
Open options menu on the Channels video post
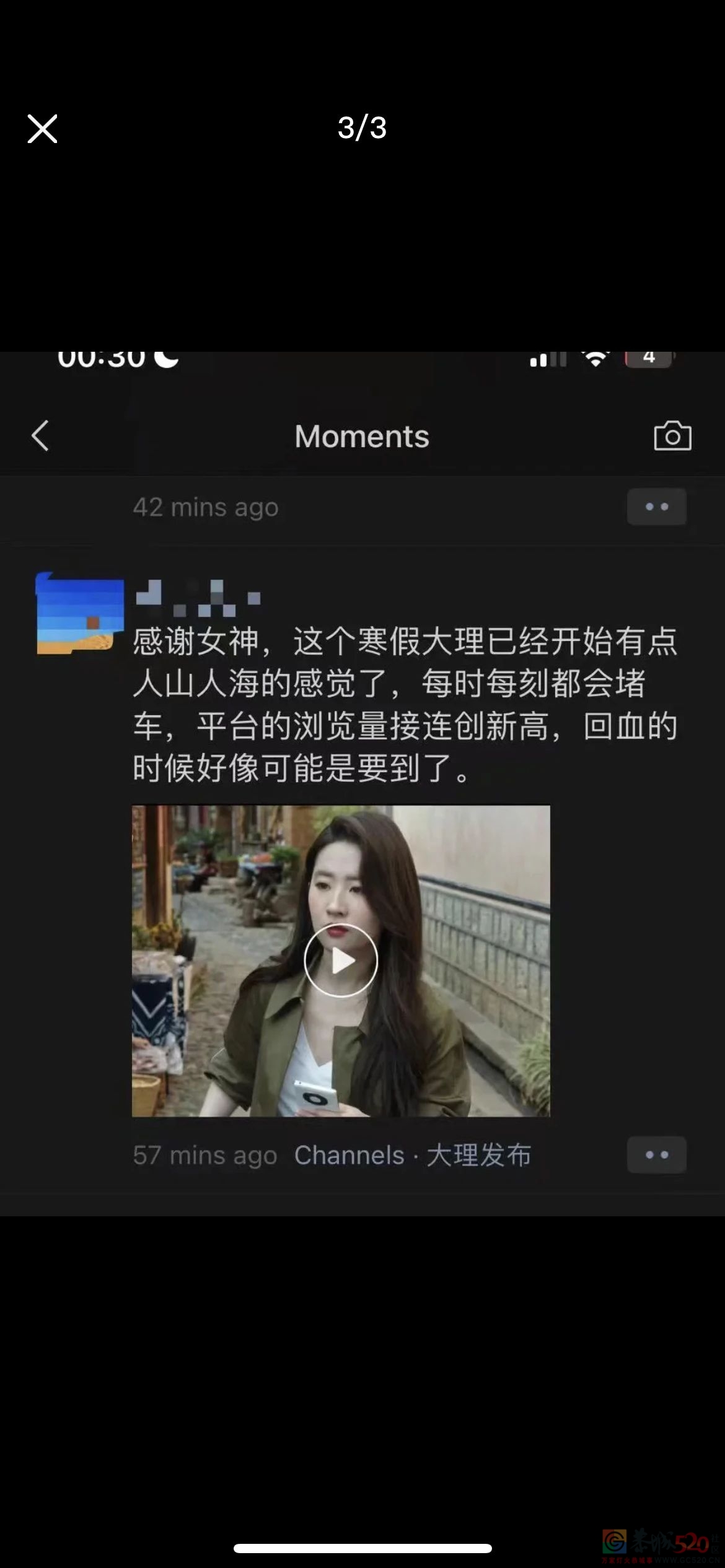coord(656,1154)
